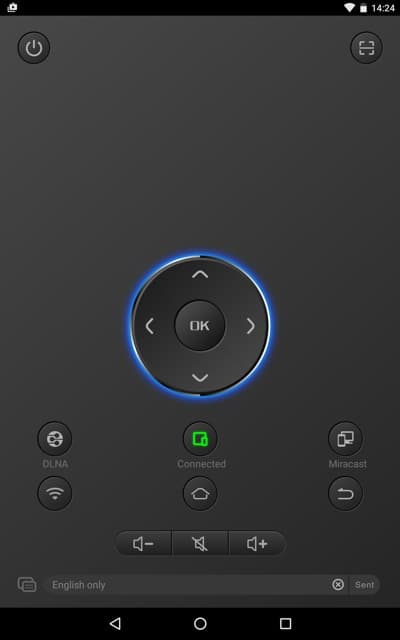Tap the green Connected device icon
Image resolution: width=400 pixels, height=640 pixels.
point(200,439)
